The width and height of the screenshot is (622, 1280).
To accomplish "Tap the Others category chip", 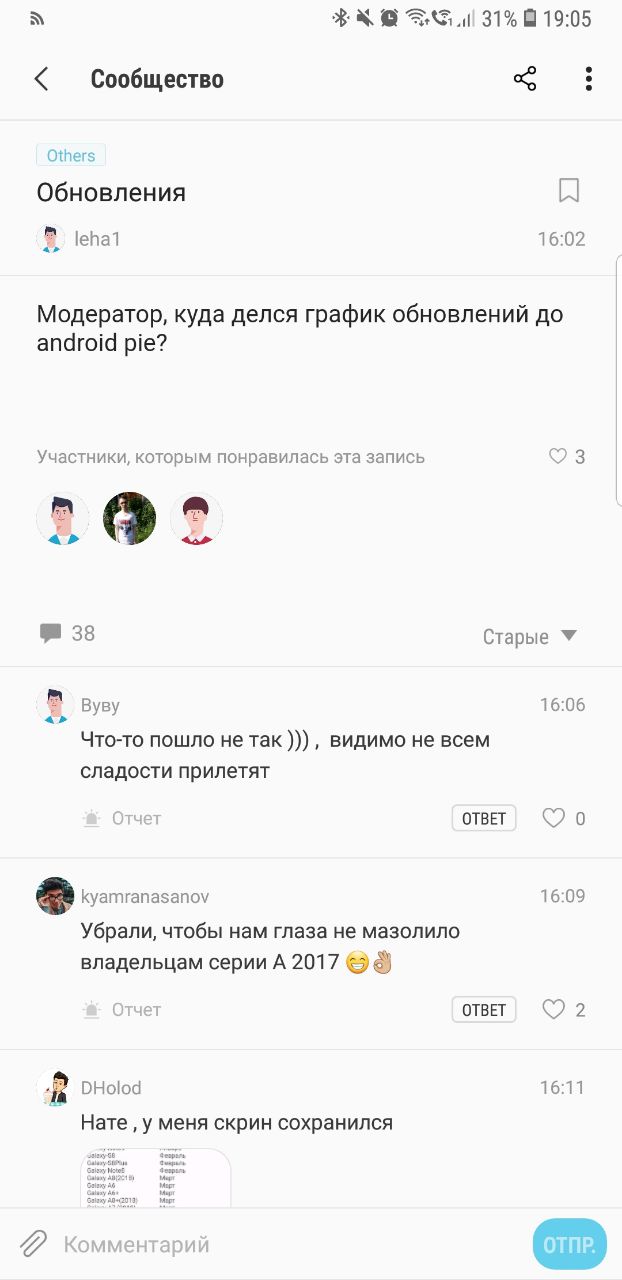I will point(71,155).
